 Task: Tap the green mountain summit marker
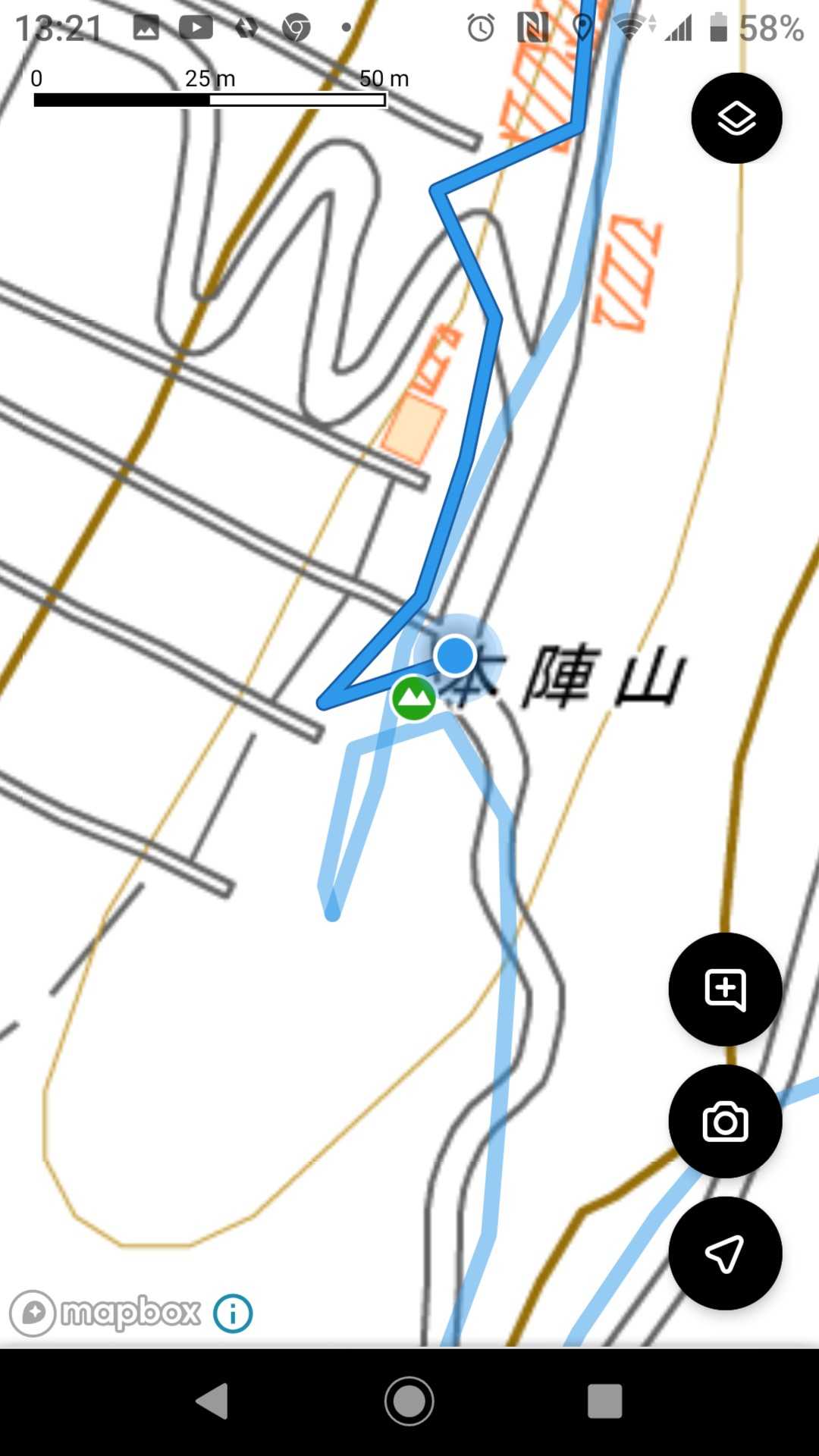tap(413, 698)
